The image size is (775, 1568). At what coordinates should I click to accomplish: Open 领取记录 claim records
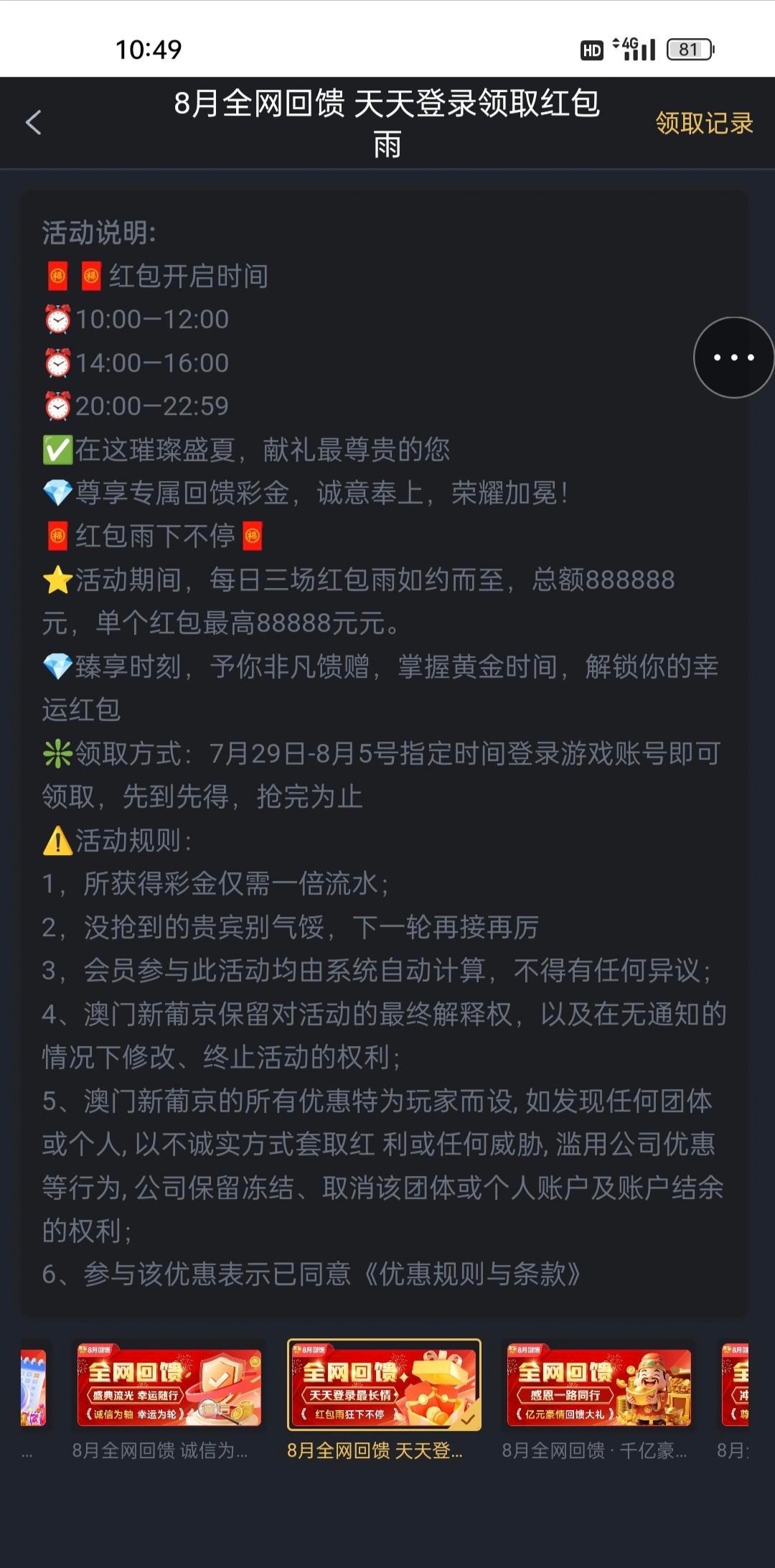click(703, 123)
